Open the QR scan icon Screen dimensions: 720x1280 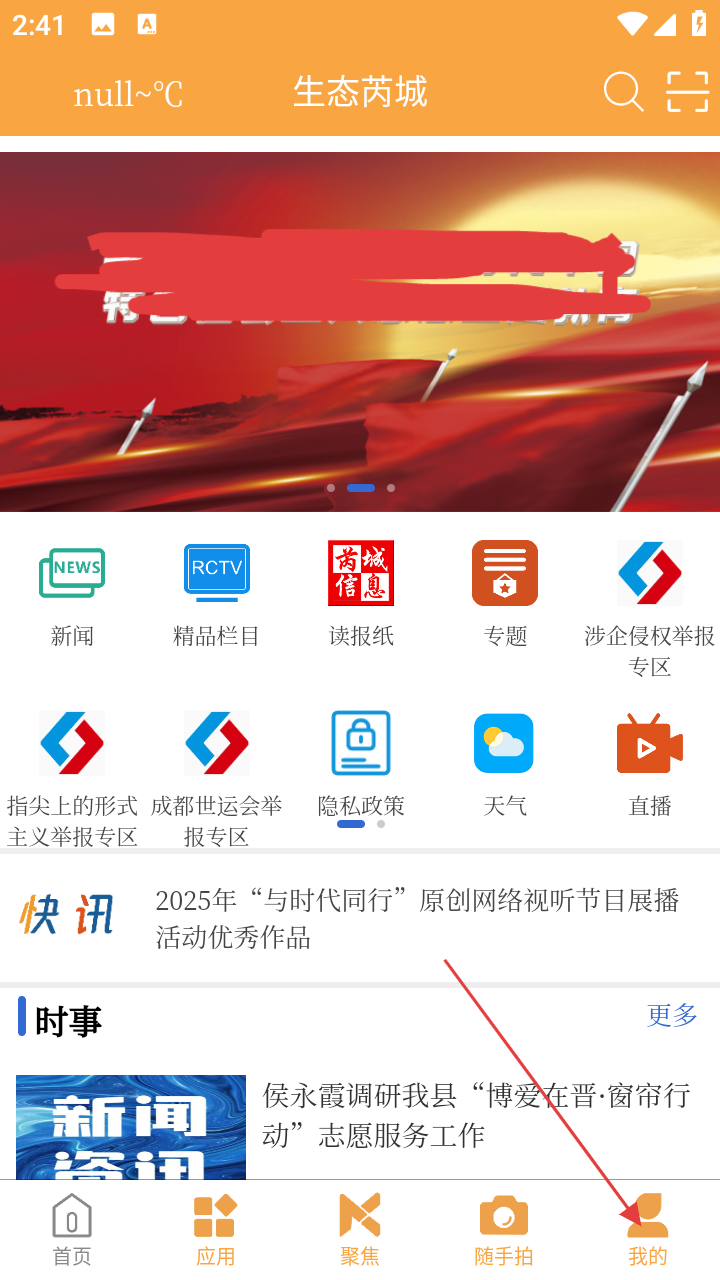coord(687,92)
